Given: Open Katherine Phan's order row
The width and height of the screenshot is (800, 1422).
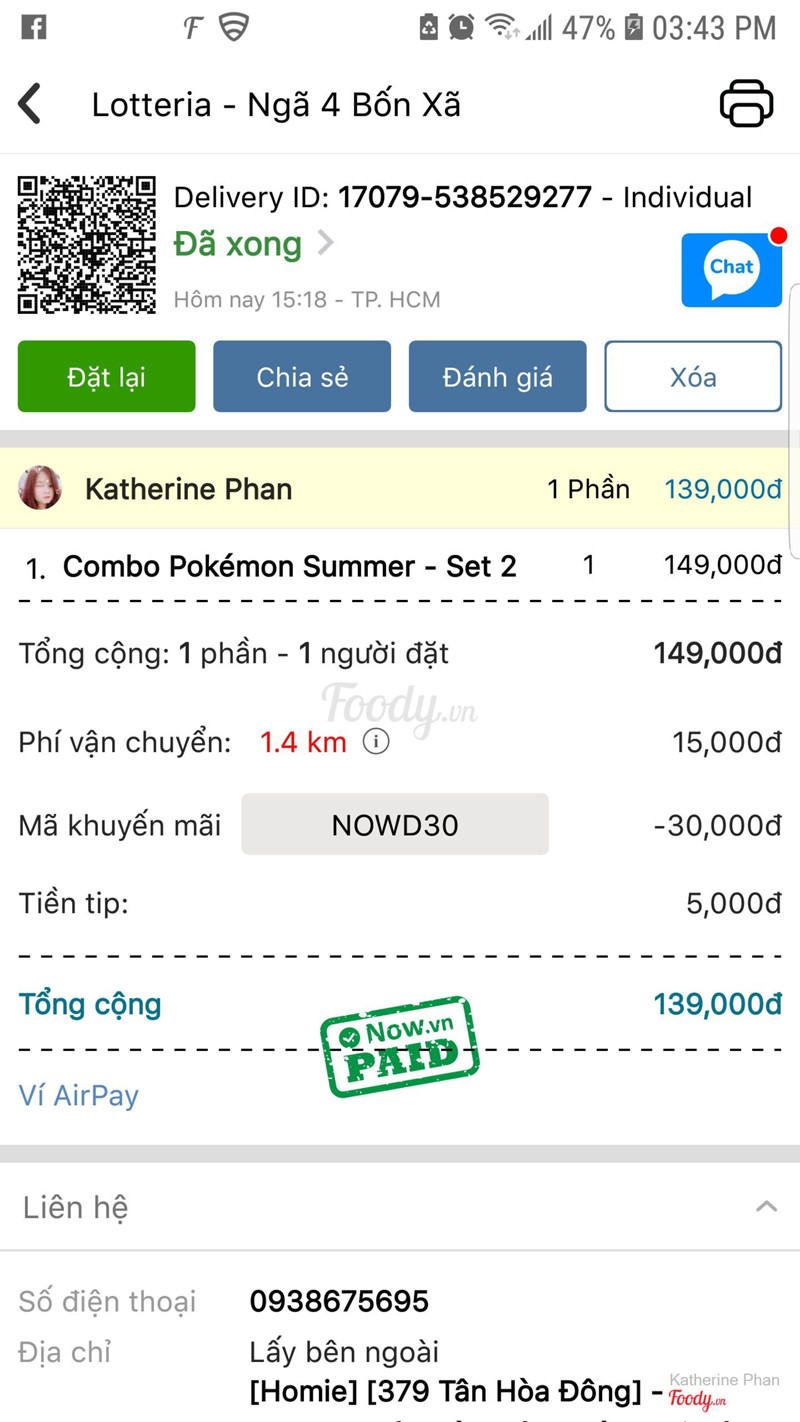Looking at the screenshot, I should tap(400, 489).
